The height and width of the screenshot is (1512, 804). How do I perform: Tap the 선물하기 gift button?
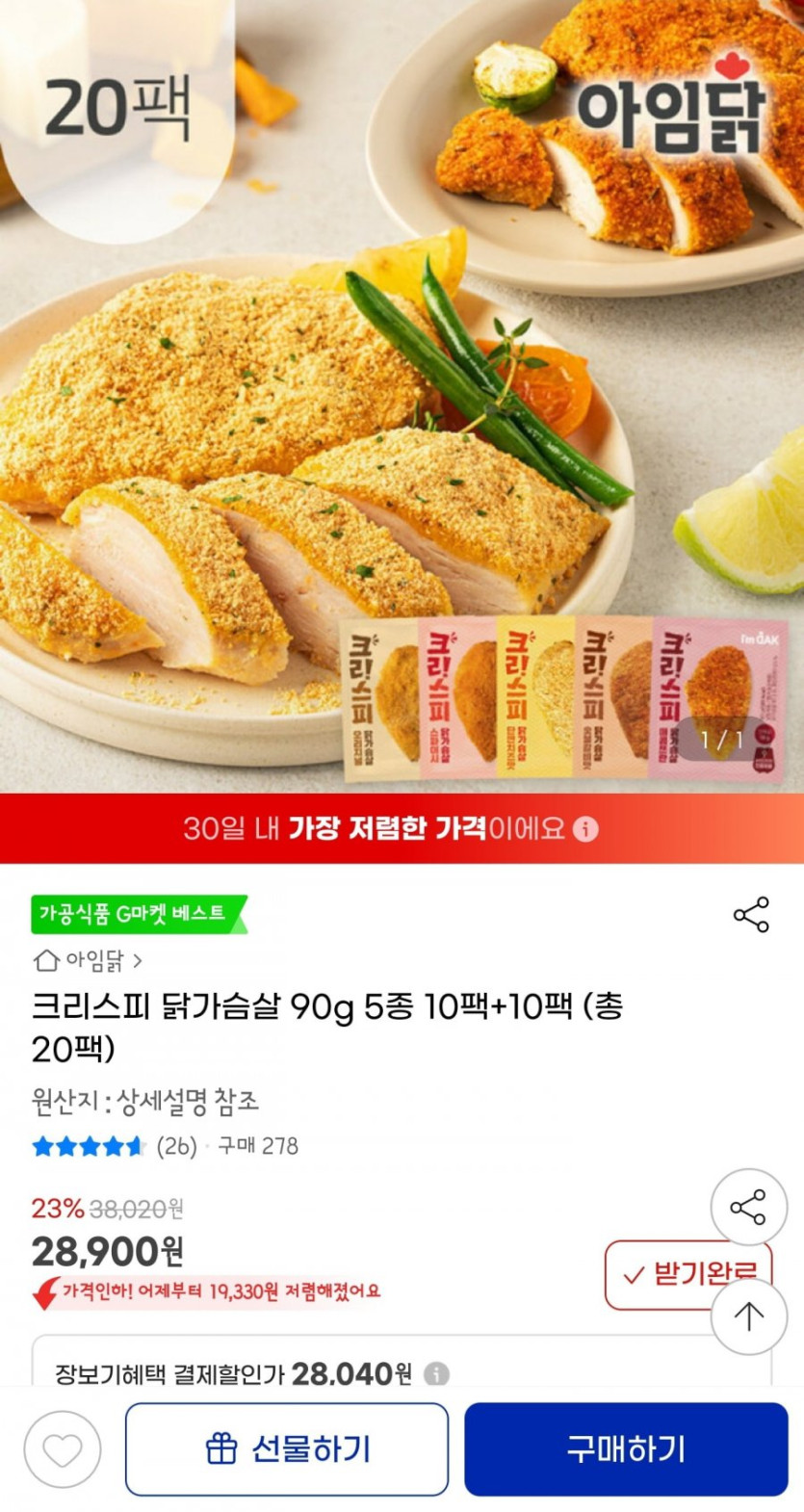(287, 1448)
